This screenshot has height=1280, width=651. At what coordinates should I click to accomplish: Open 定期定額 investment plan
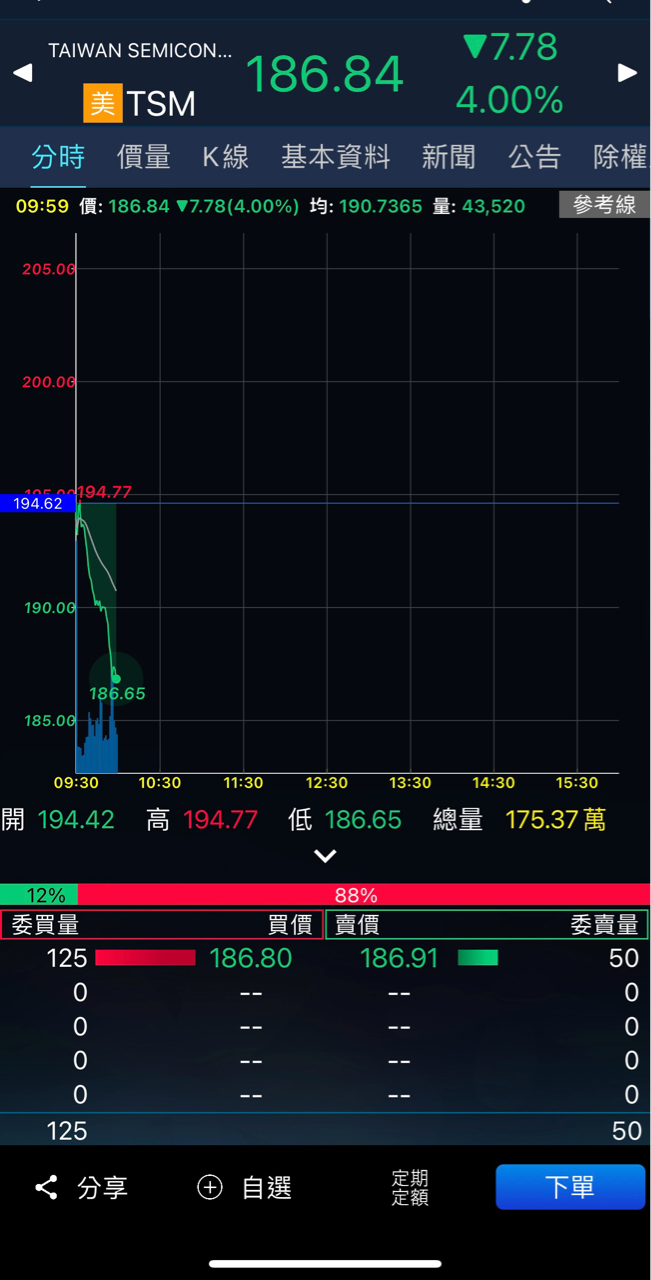tap(410, 1187)
